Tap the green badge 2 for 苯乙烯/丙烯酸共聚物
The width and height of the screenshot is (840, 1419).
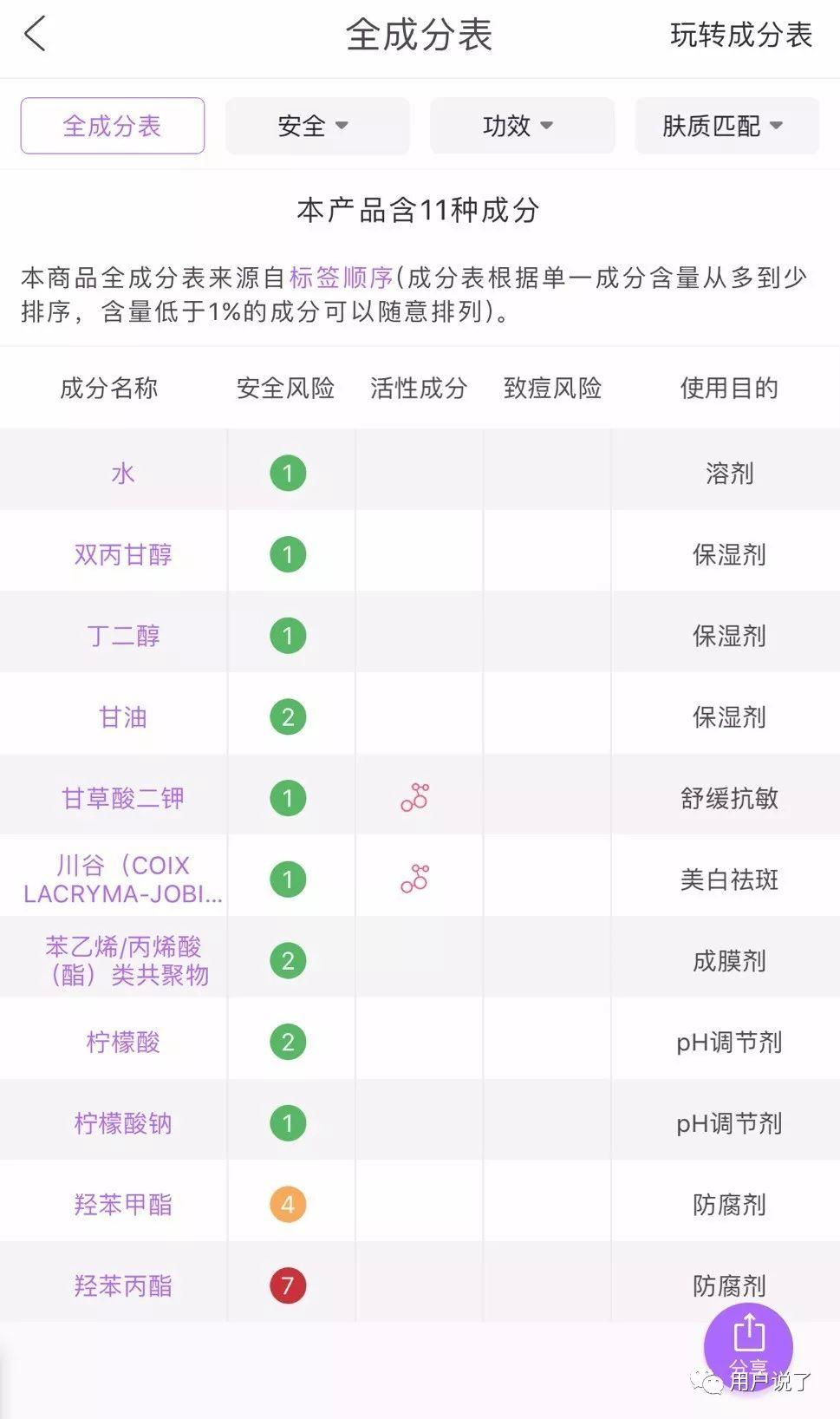[x=288, y=960]
